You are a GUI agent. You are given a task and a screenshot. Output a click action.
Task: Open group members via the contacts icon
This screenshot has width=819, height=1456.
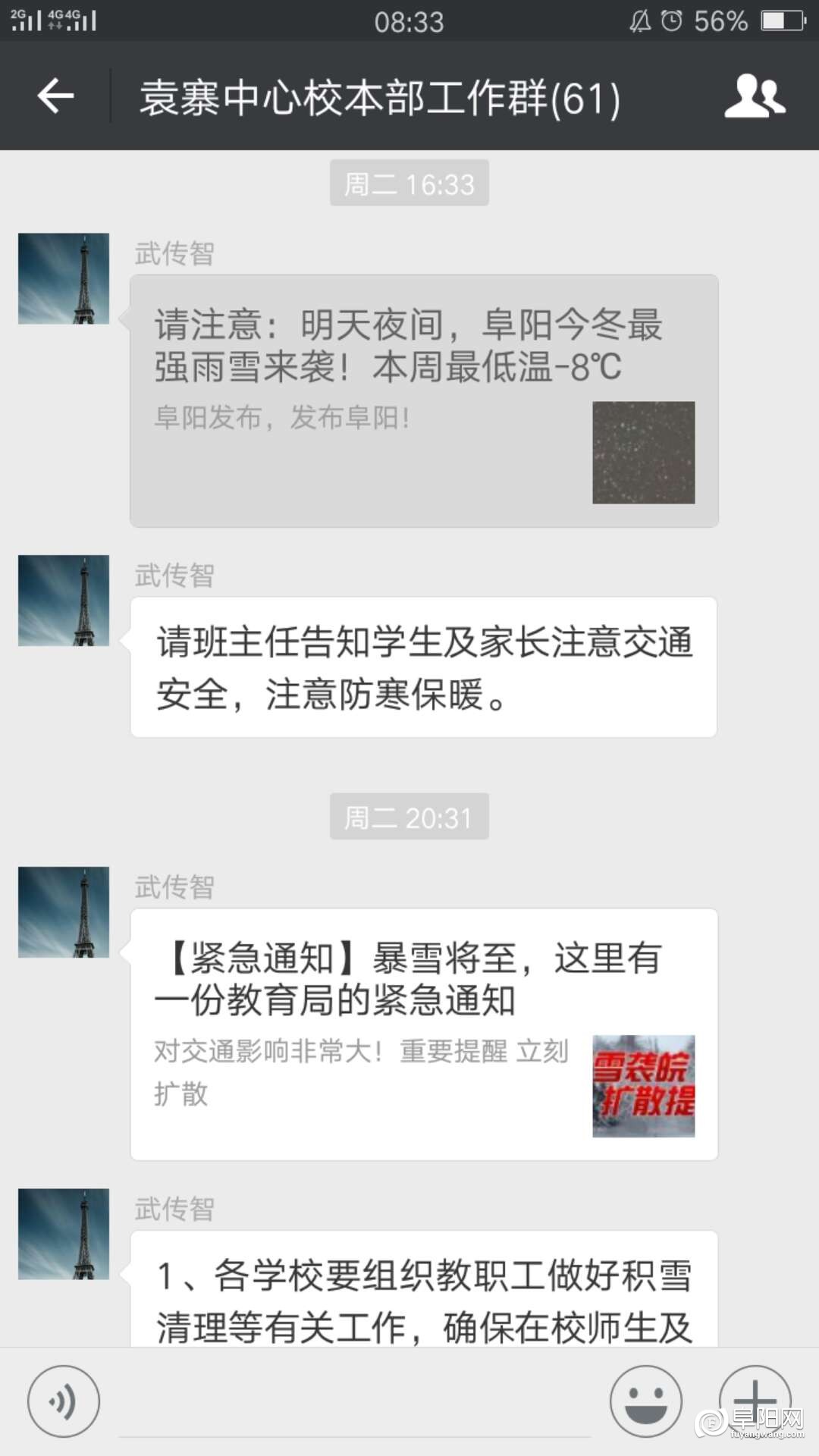756,97
